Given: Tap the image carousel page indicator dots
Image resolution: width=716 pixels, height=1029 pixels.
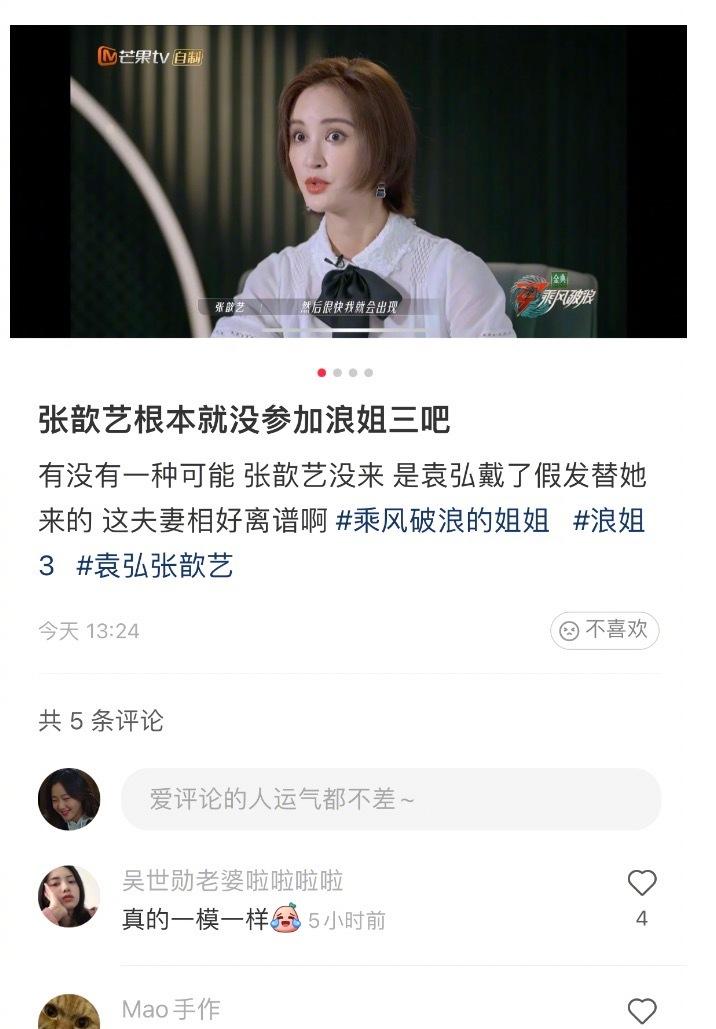Looking at the screenshot, I should (x=345, y=373).
